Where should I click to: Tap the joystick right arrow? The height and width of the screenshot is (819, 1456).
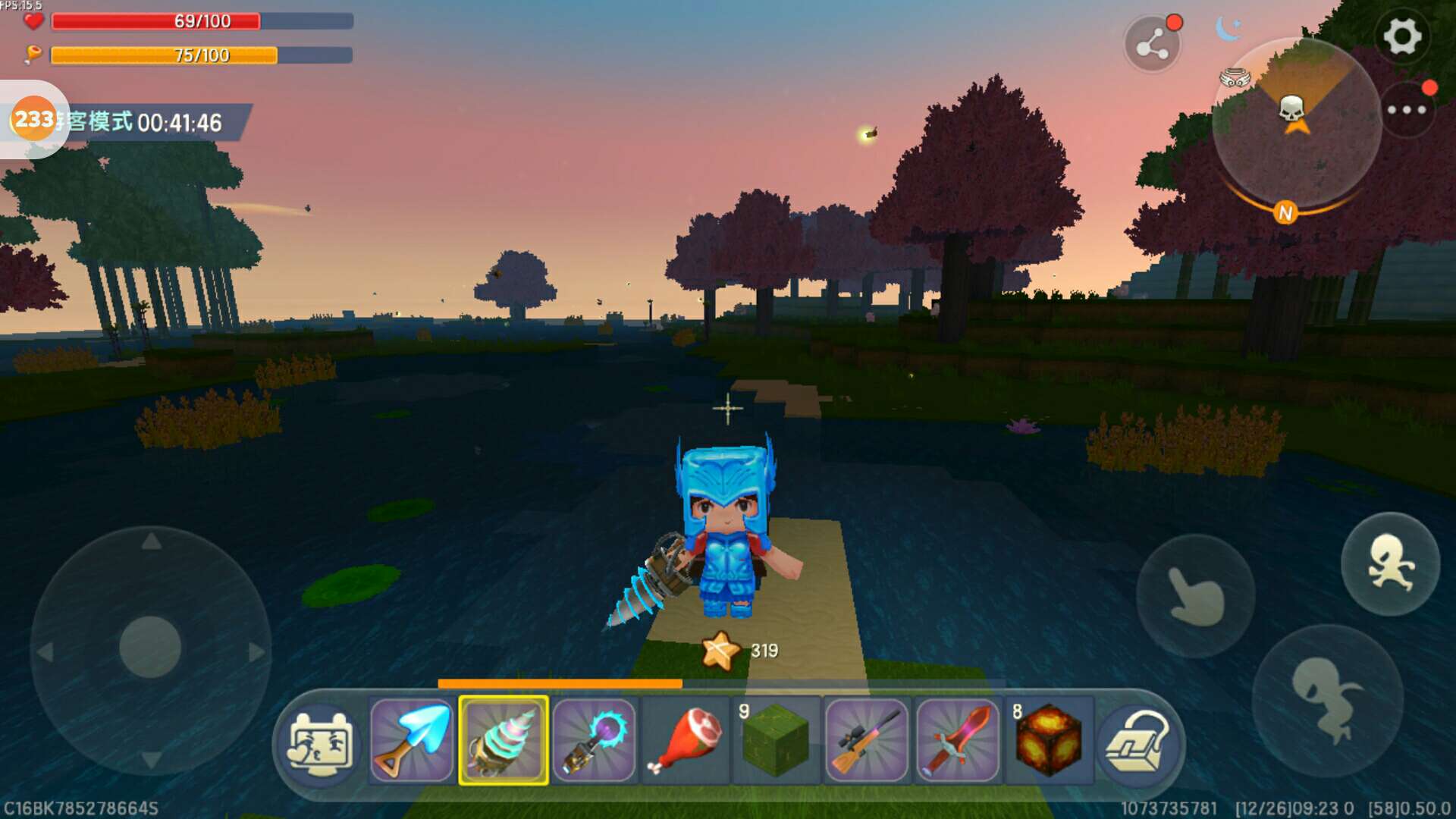256,651
